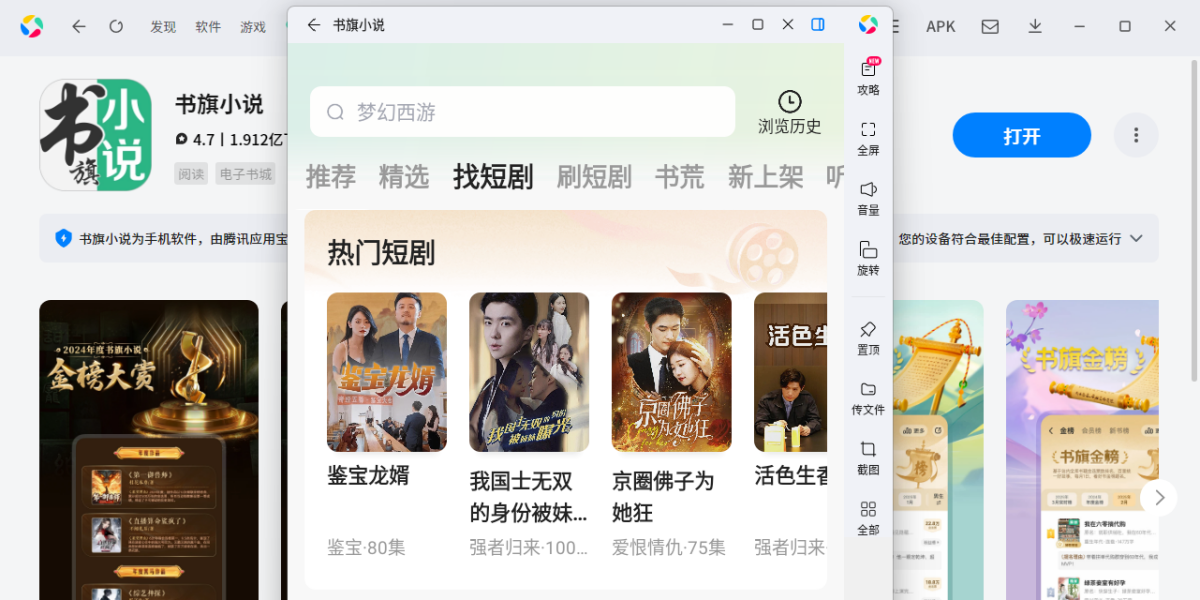This screenshot has height=600, width=1200.
Task: Tap the 梦幻西游 search box
Action: [x=522, y=112]
